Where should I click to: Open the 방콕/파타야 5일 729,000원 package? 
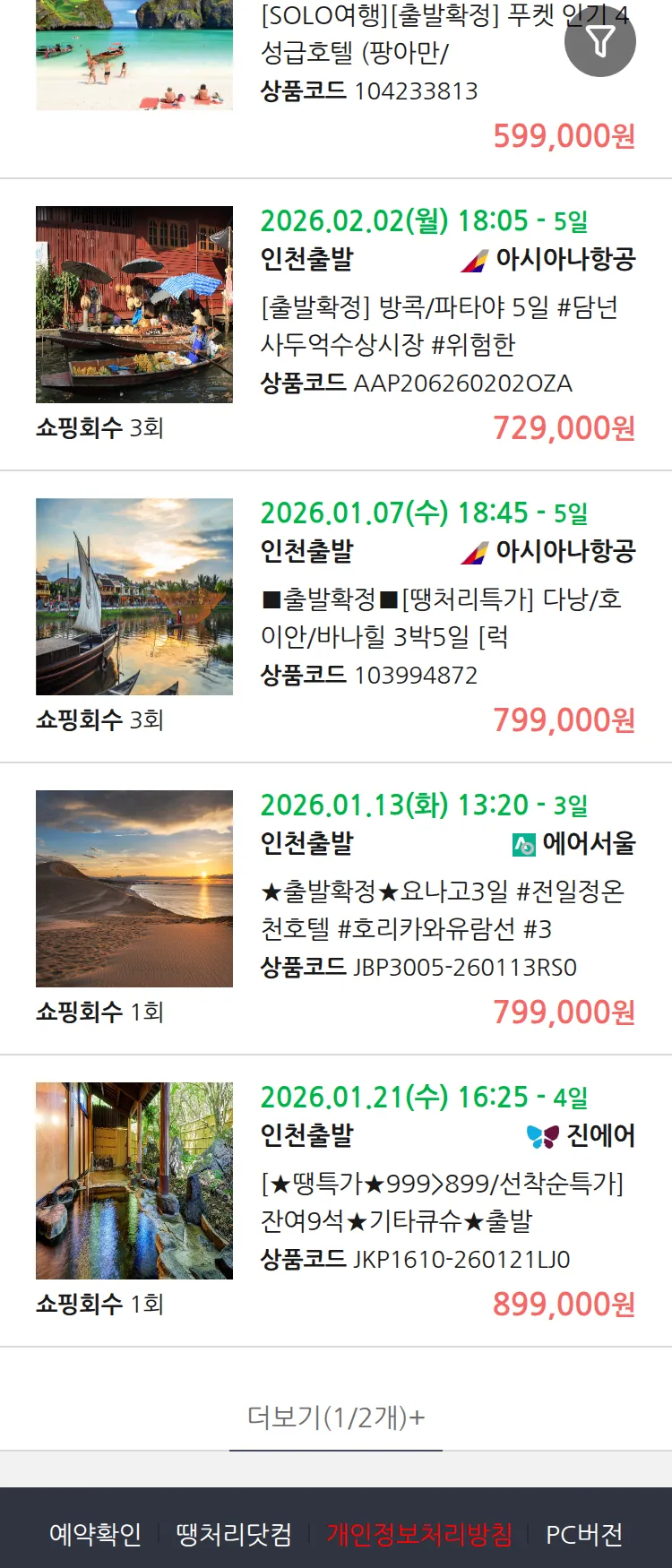(x=439, y=326)
